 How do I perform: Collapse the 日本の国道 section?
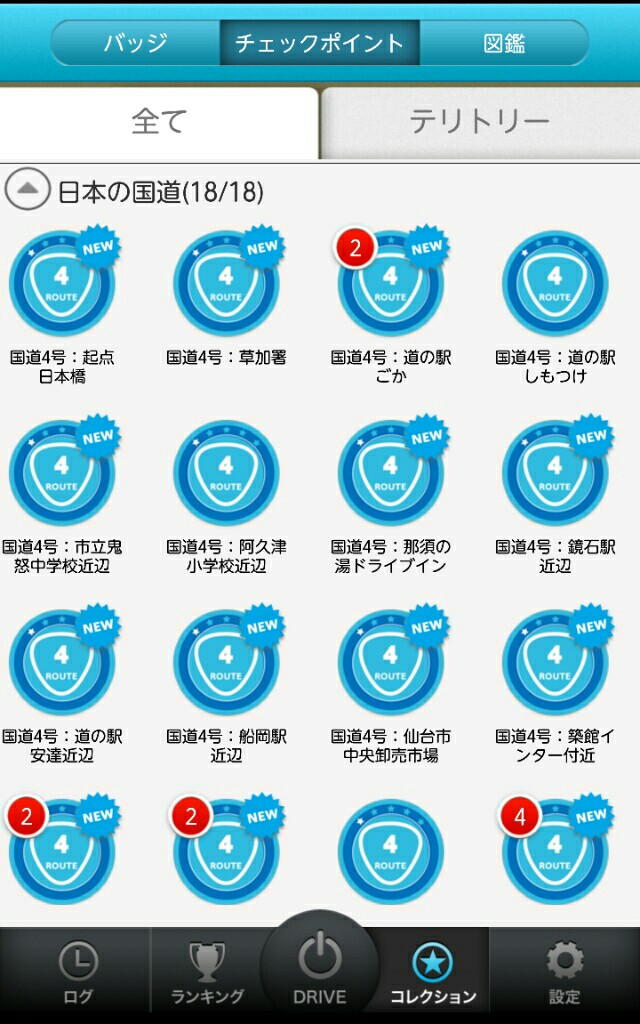(27, 189)
